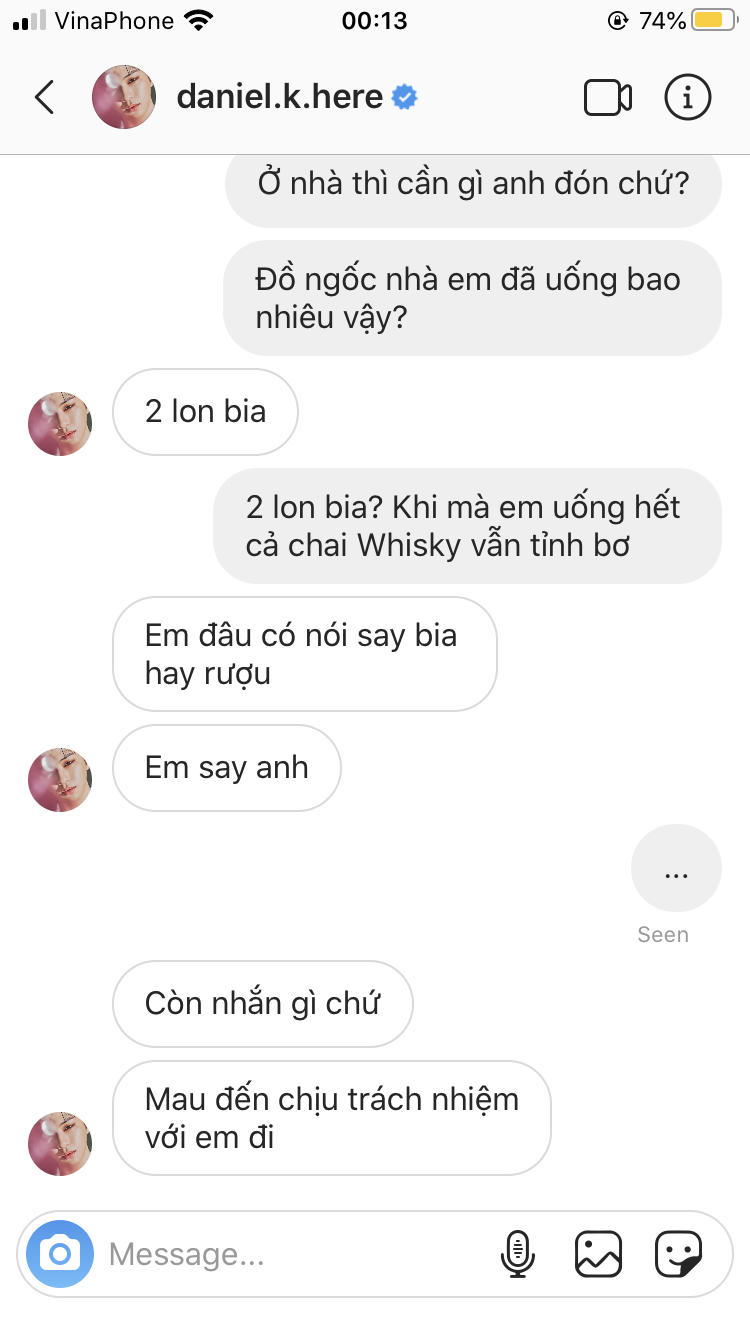Open the sticker picker
Screen dimensions: 750x1334
[x=678, y=1254]
